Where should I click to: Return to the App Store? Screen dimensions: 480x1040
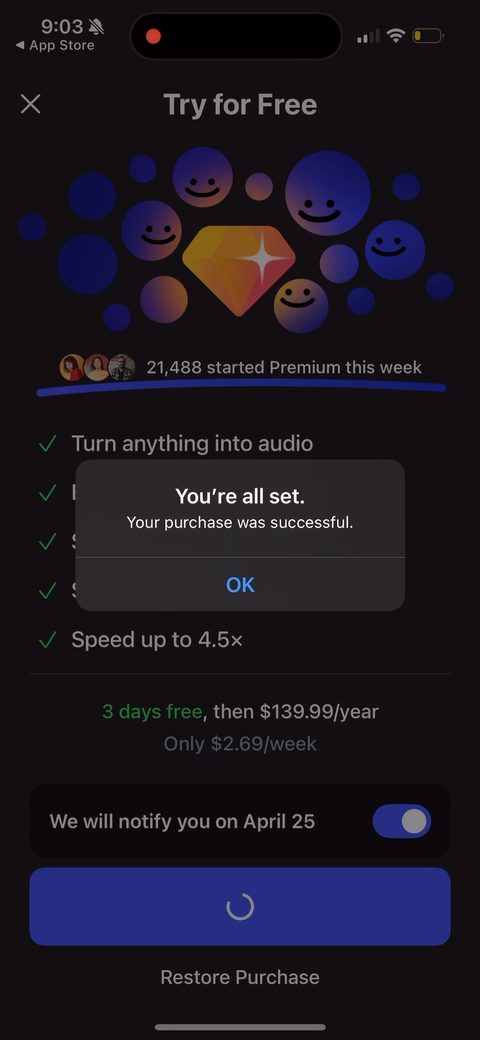55,46
